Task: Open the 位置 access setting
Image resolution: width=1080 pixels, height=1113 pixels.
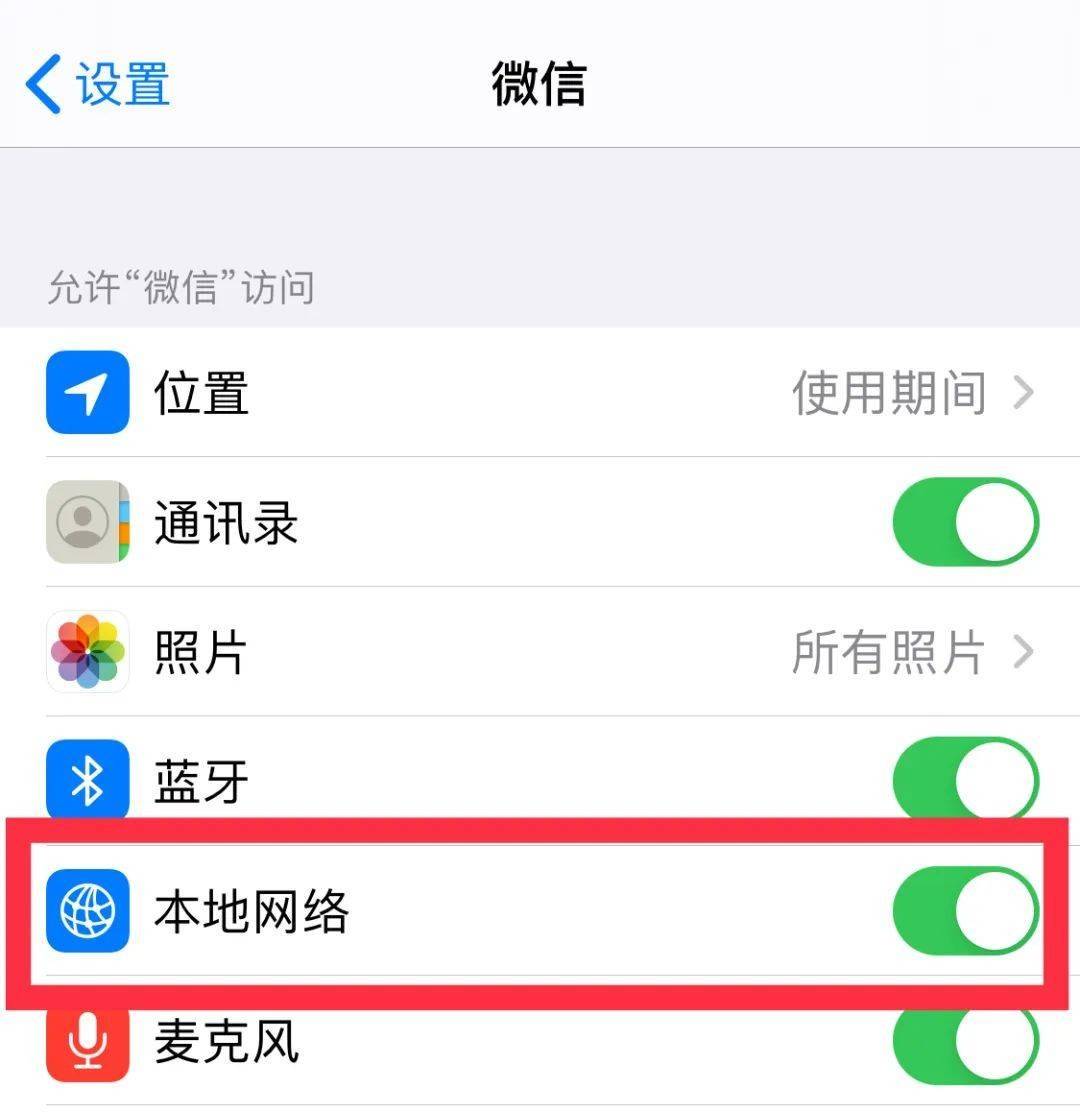Action: (540, 393)
